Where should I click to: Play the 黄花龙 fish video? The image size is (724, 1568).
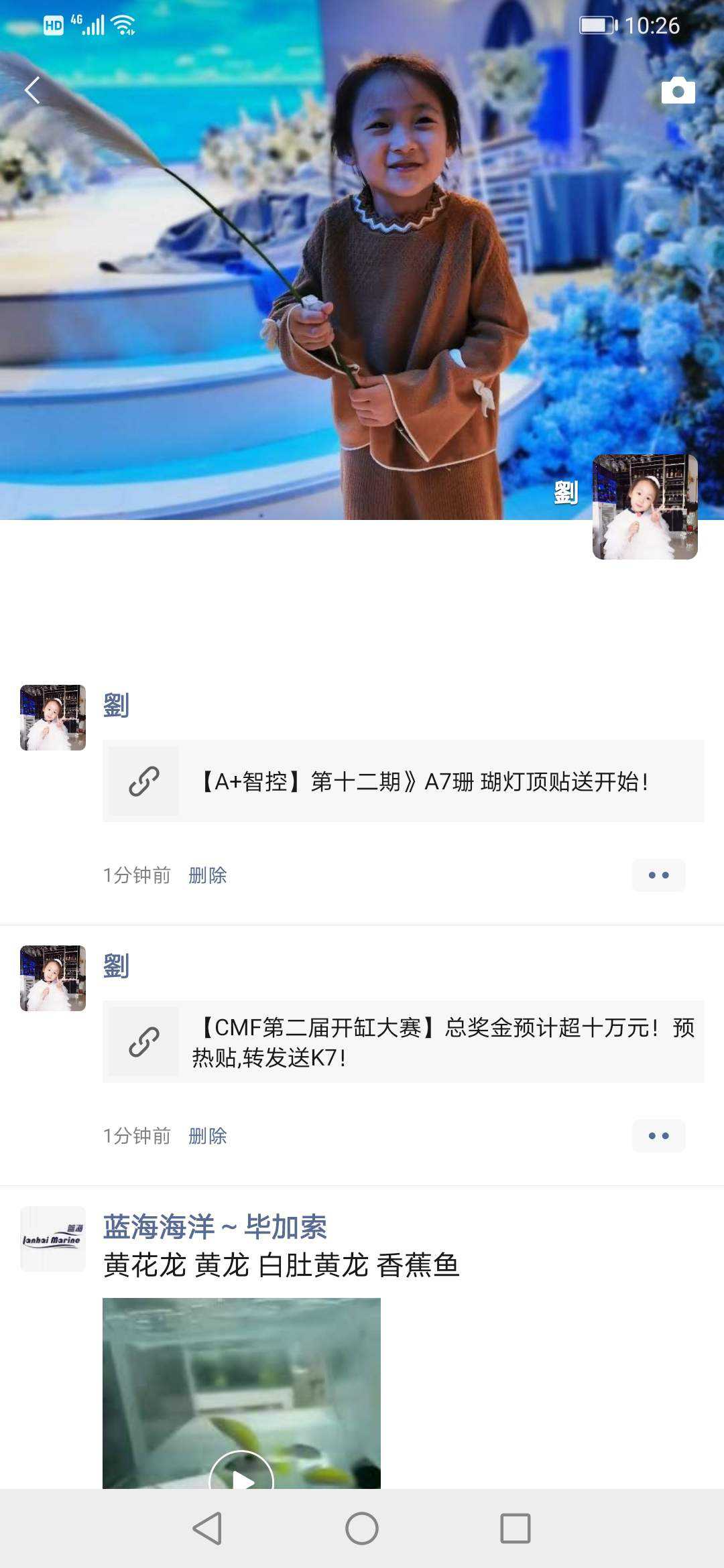click(241, 1474)
